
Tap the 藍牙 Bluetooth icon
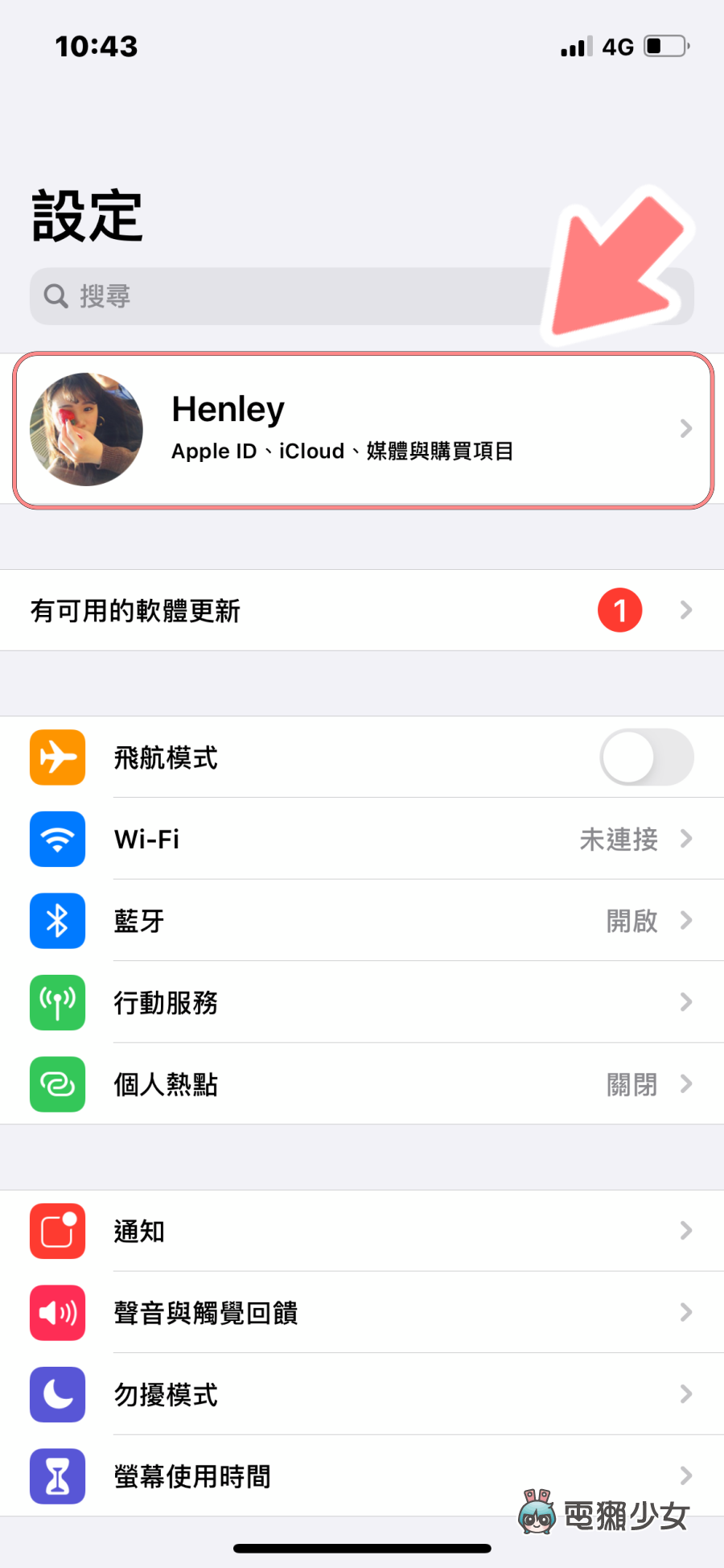57,921
